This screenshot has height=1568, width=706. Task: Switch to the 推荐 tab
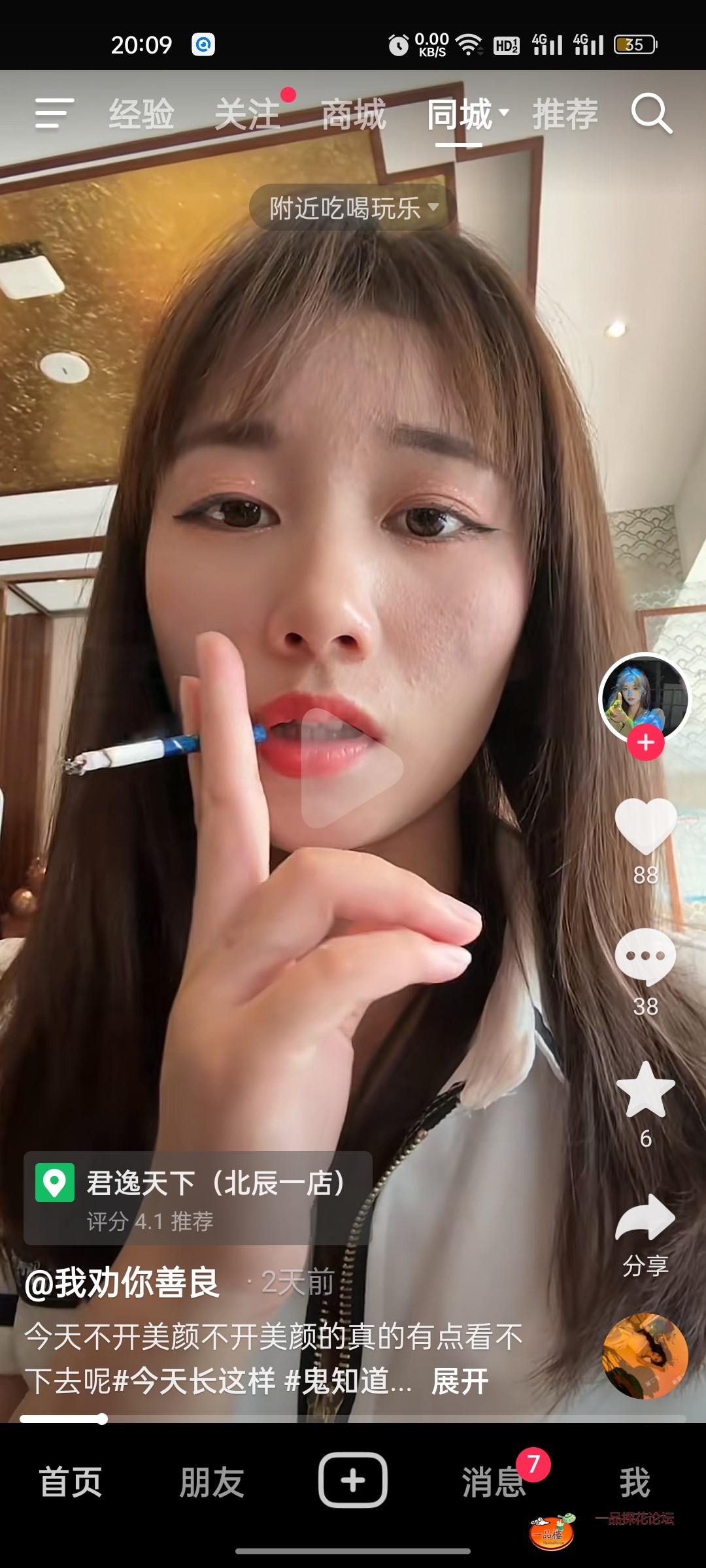pyautogui.click(x=565, y=114)
